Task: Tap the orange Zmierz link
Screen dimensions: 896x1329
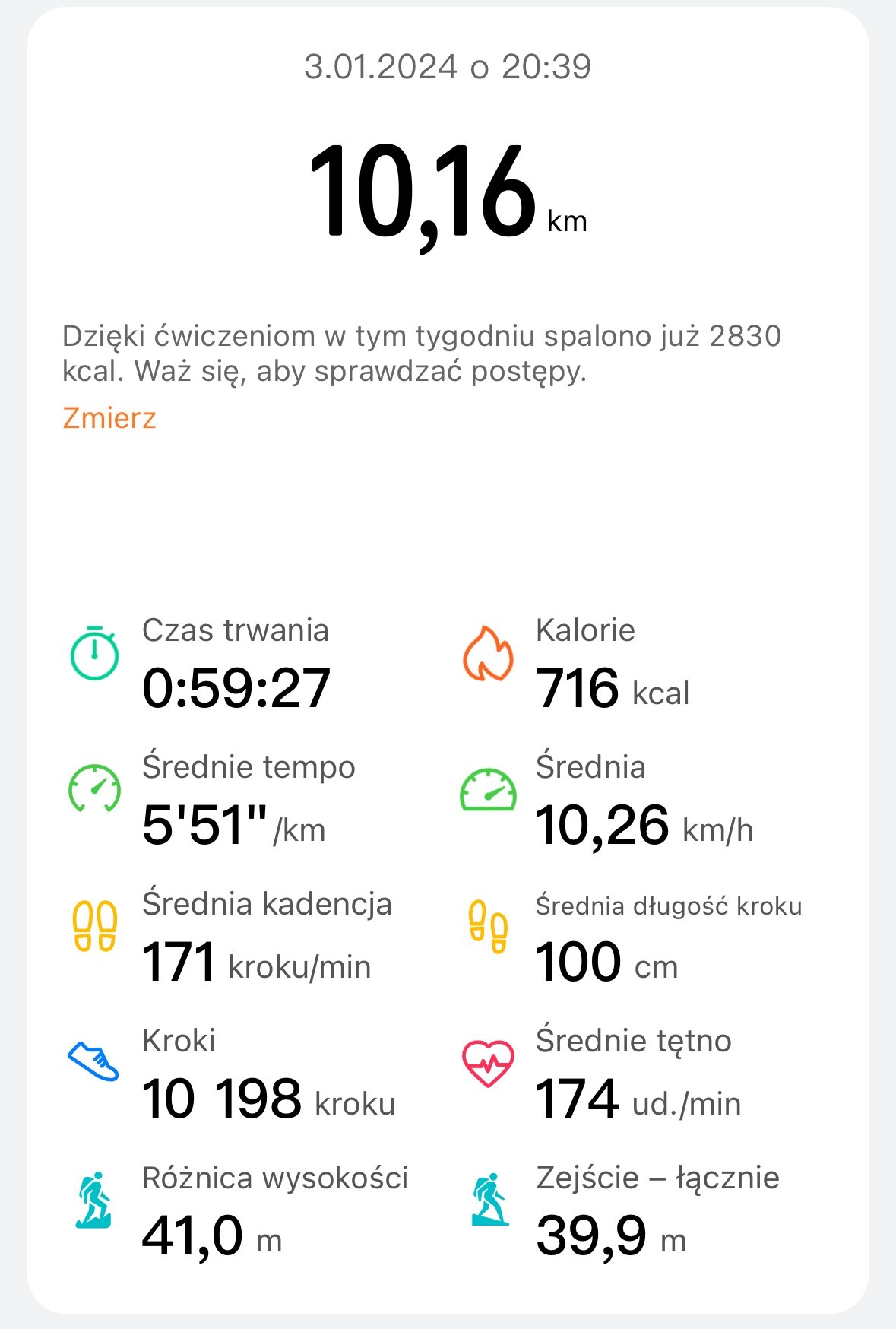Action: click(x=109, y=418)
